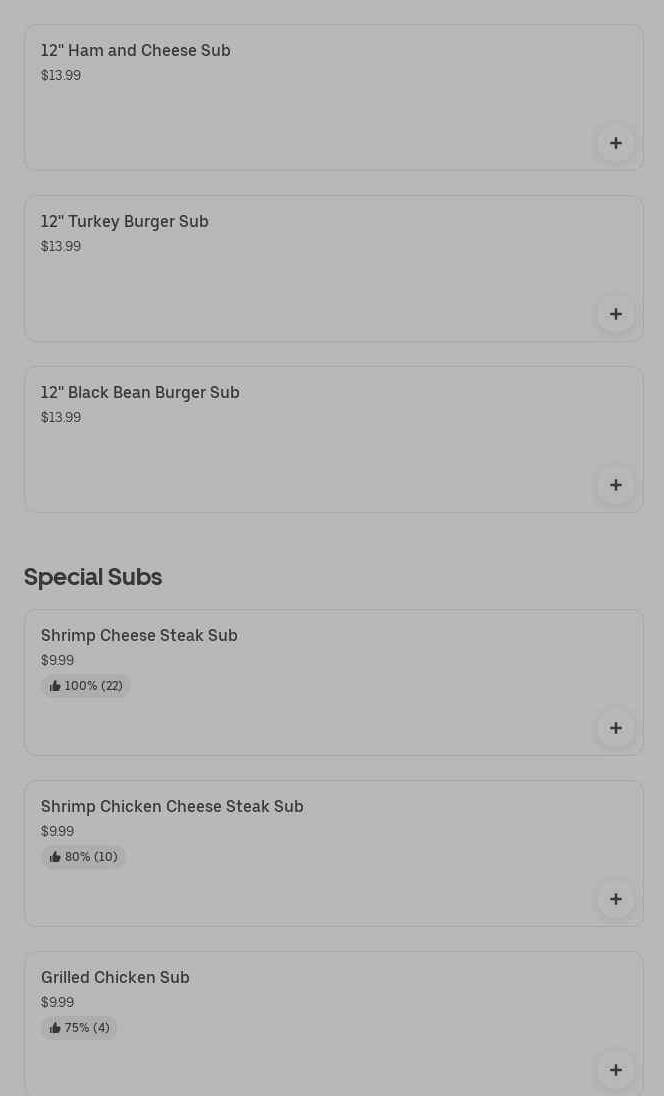
Task: Add Shrimp Cheese Steak Sub to cart
Action: [615, 728]
